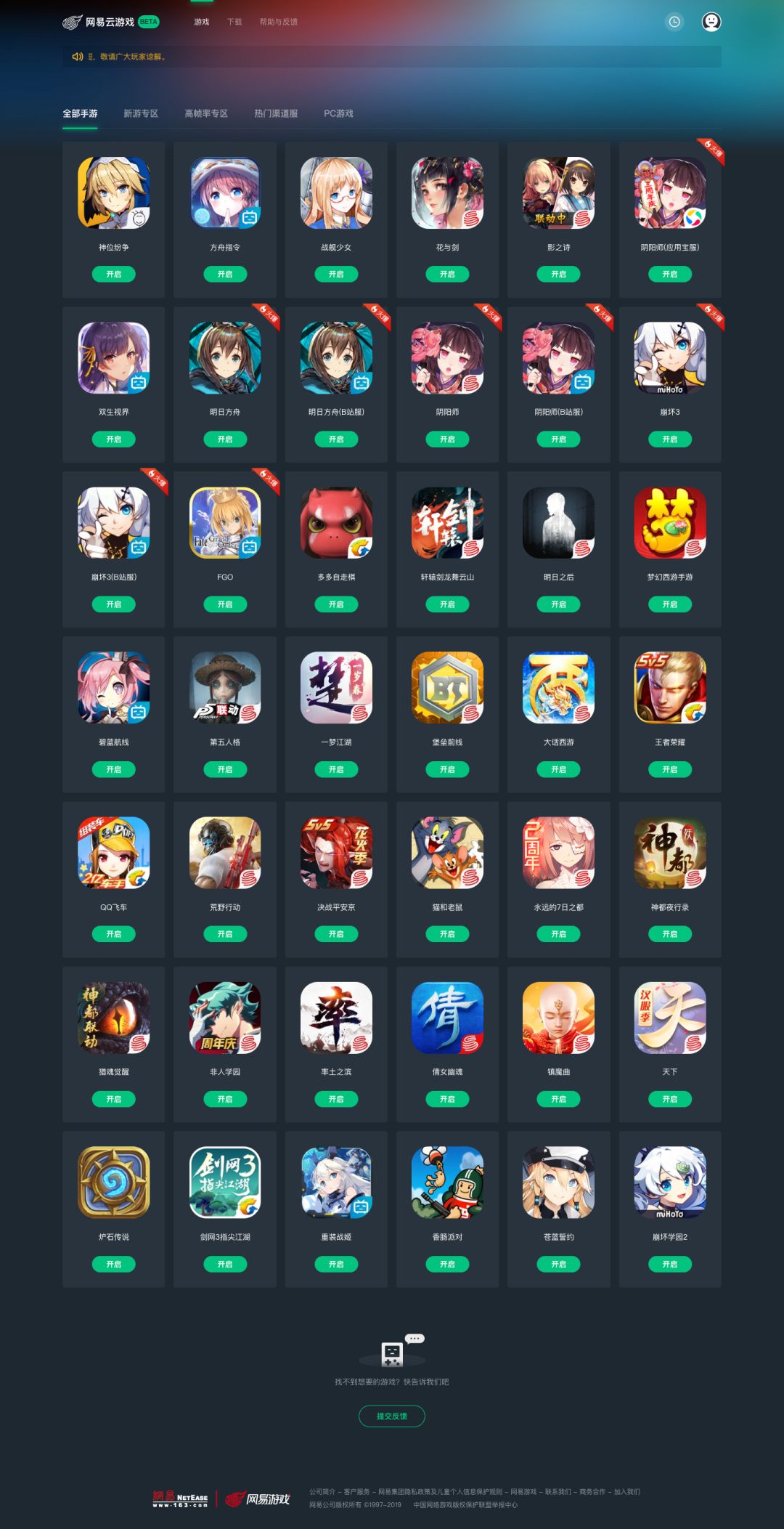The width and height of the screenshot is (784, 1529).
Task: Switch to the PC游戏 tab
Action: click(x=338, y=113)
